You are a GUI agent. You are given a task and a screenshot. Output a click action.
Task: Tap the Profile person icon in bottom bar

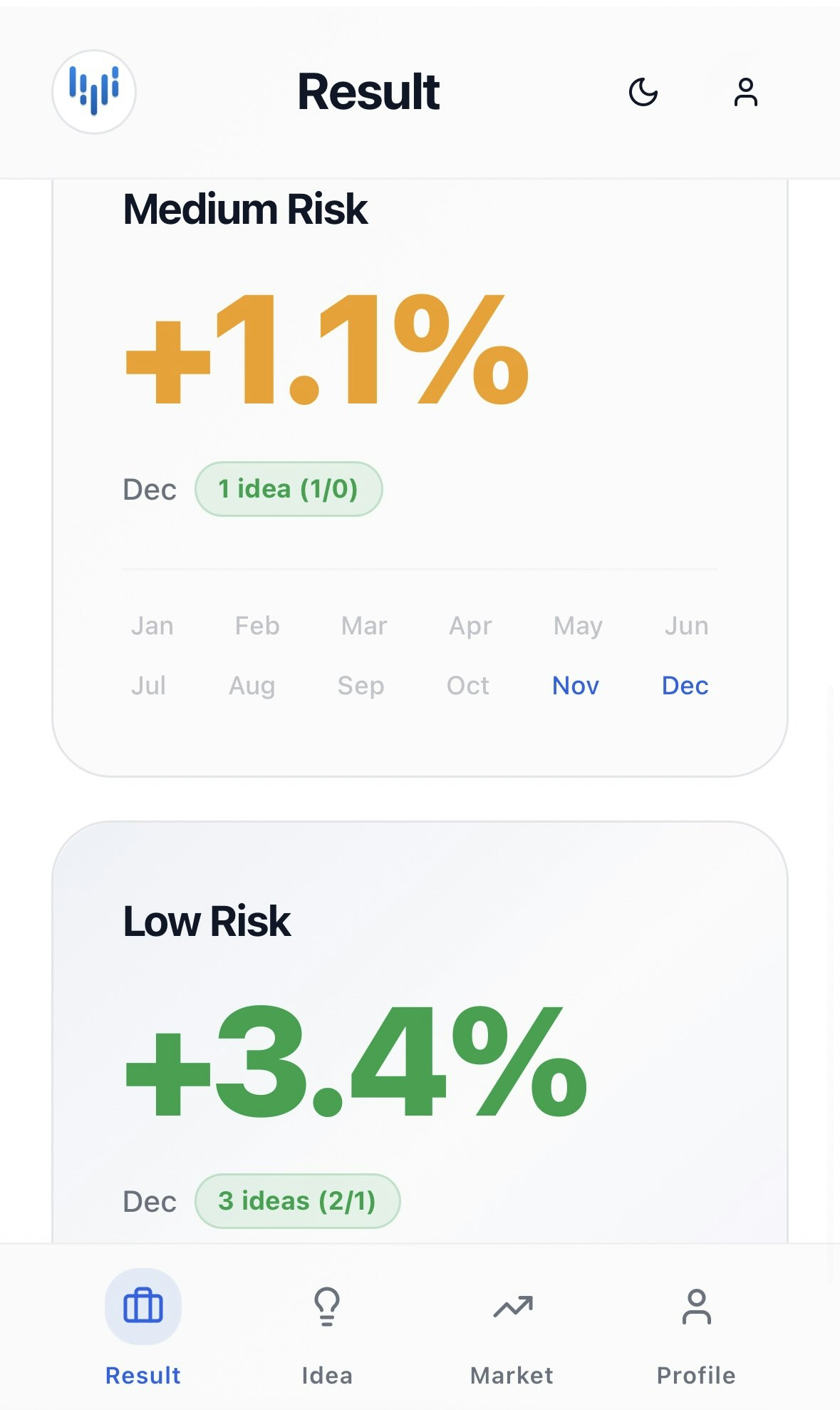tap(697, 1307)
